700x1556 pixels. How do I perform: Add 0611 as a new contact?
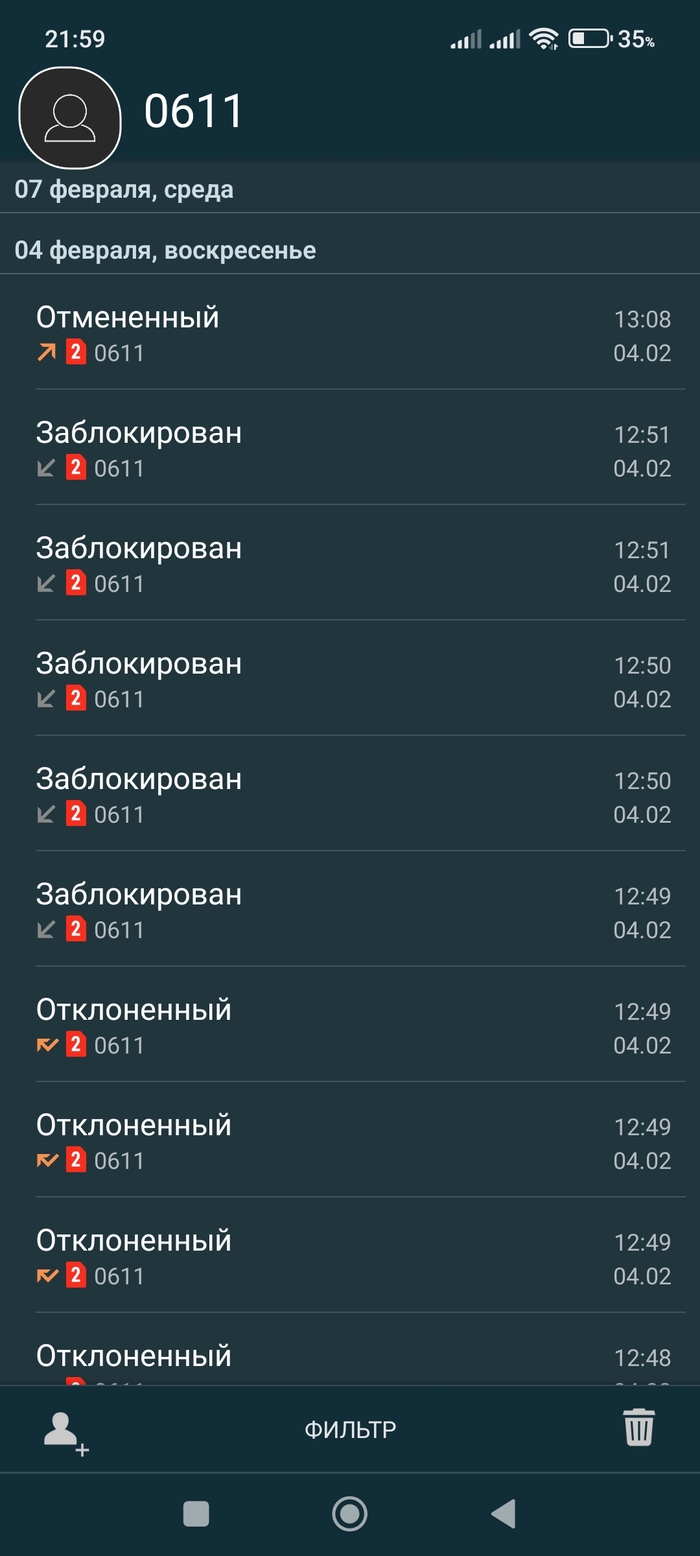[65, 1430]
